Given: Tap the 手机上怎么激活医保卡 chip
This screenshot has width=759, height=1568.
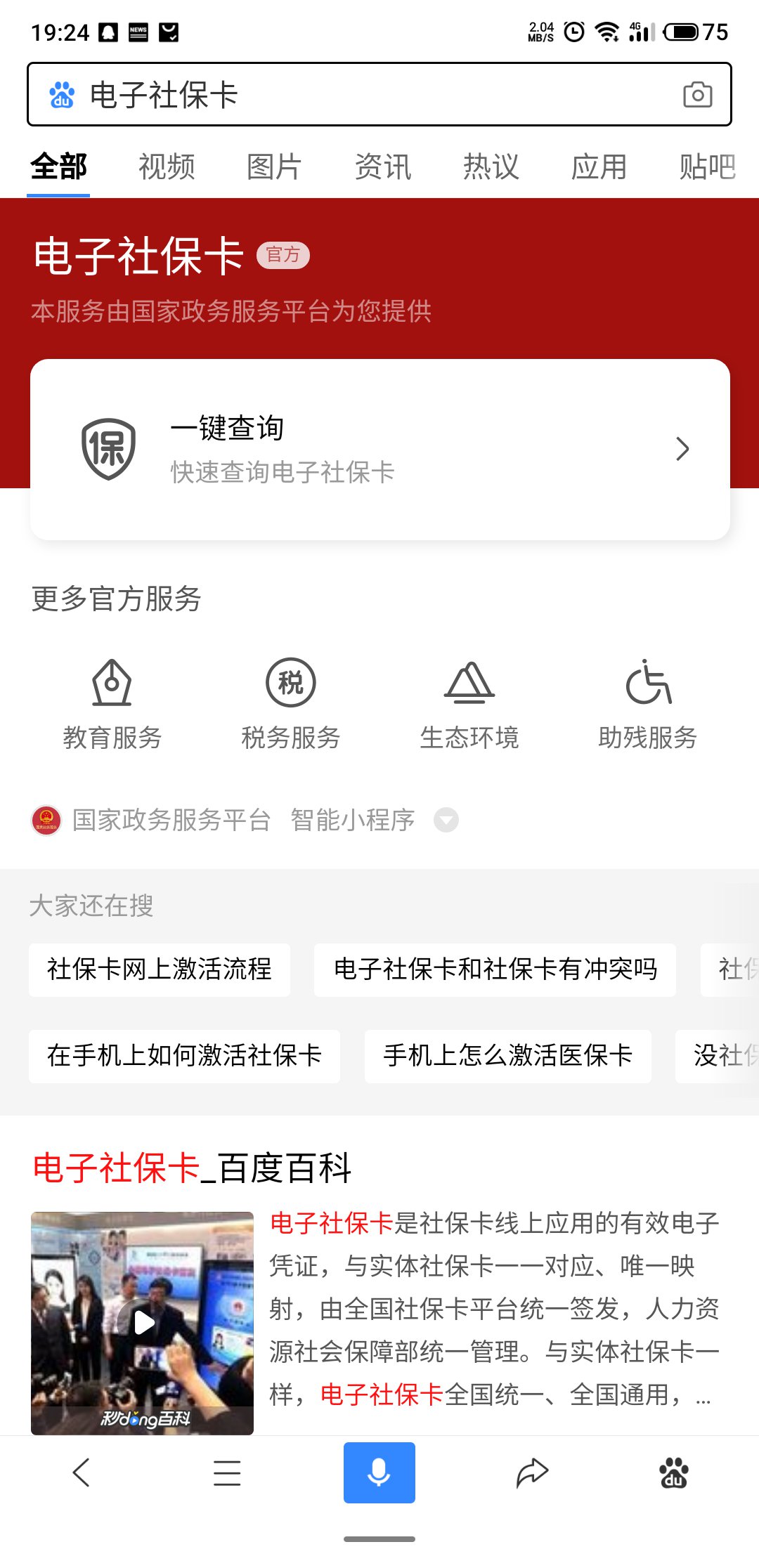Looking at the screenshot, I should point(507,1056).
